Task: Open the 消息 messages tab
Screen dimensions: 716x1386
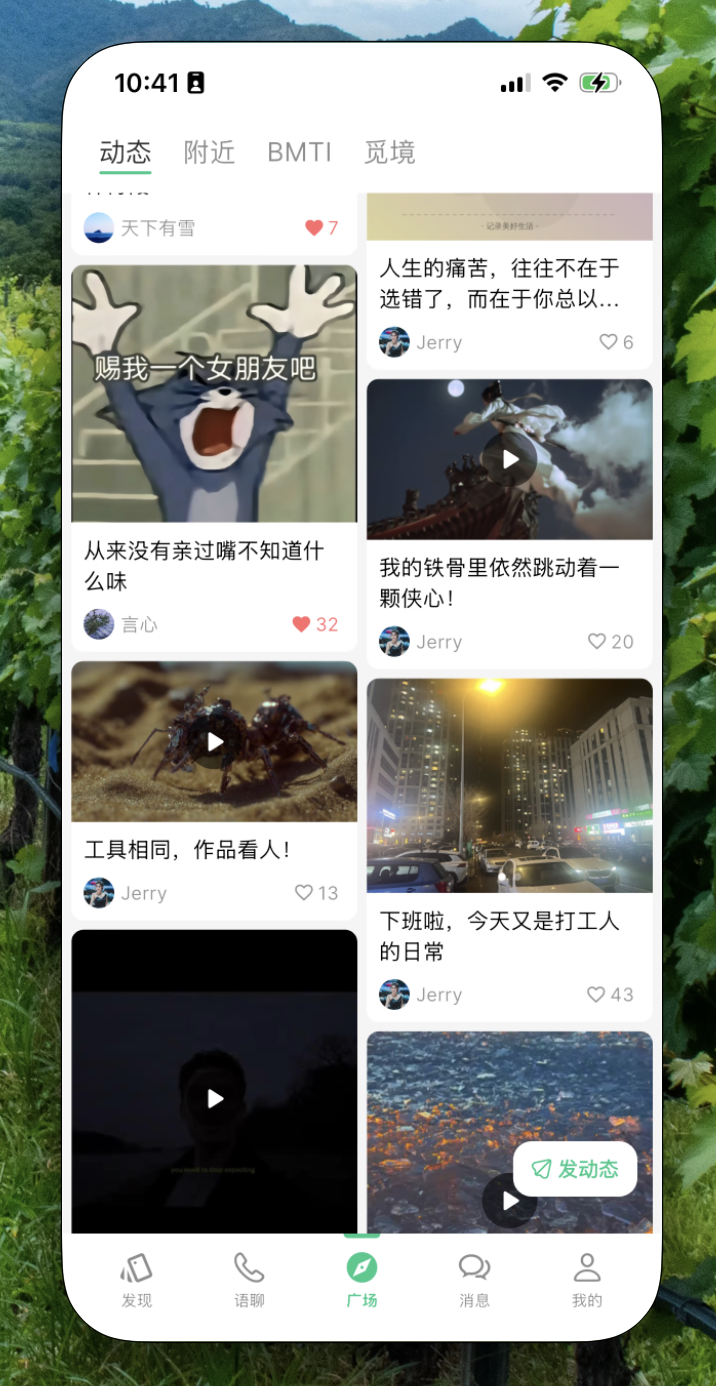Action: pos(474,1280)
